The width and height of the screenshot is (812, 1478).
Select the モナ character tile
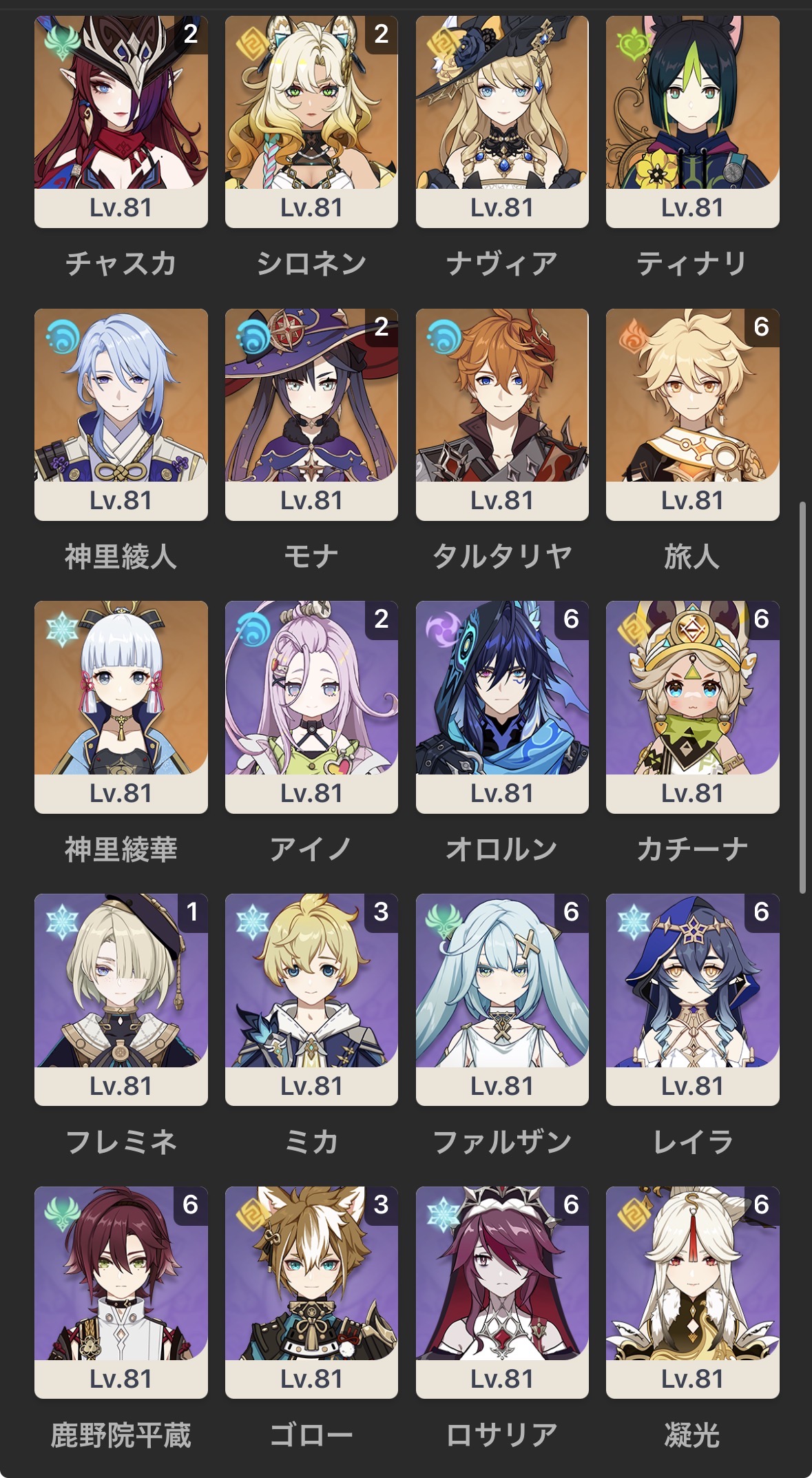[311, 413]
